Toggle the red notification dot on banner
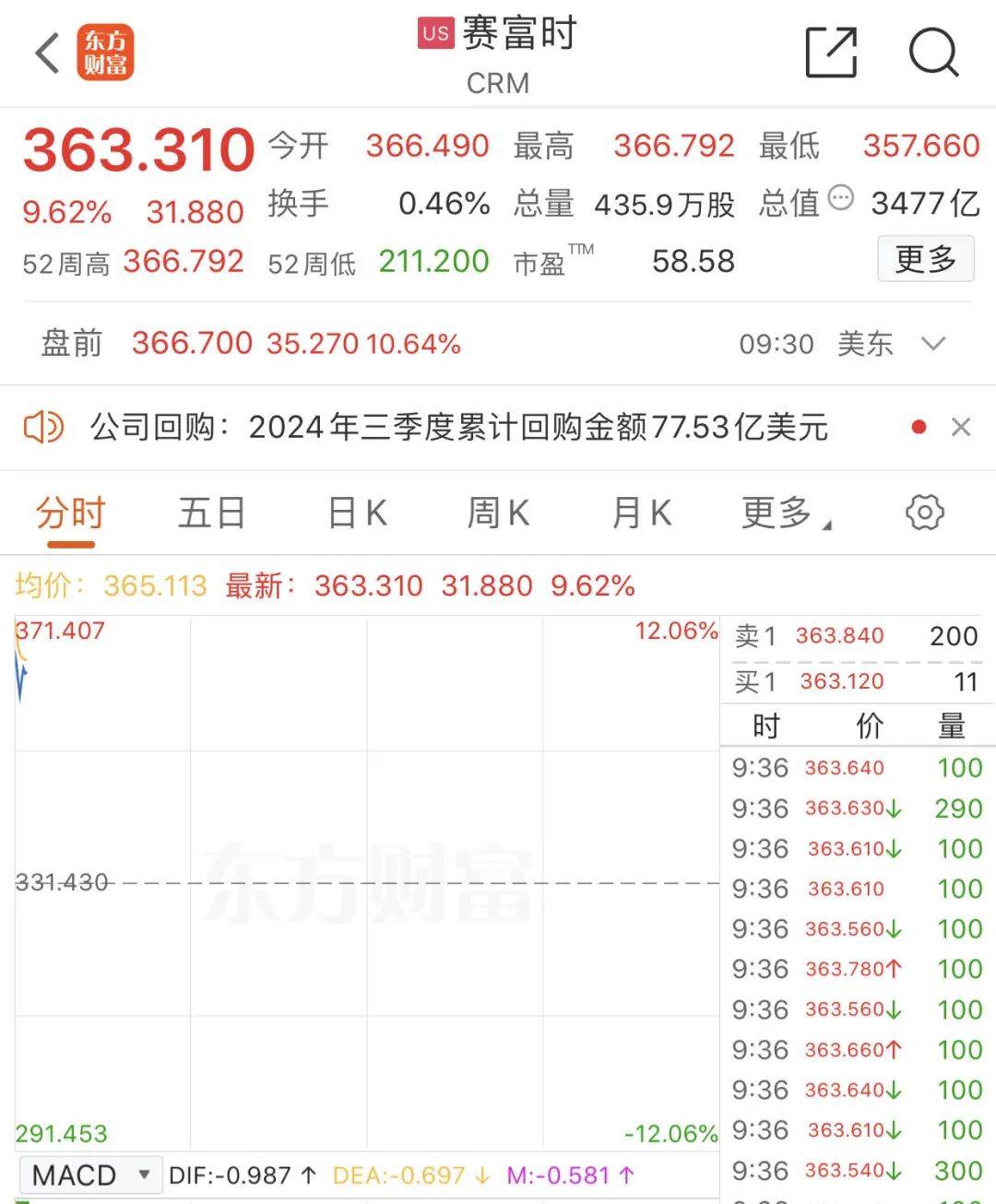This screenshot has height=1204, width=996. [918, 427]
